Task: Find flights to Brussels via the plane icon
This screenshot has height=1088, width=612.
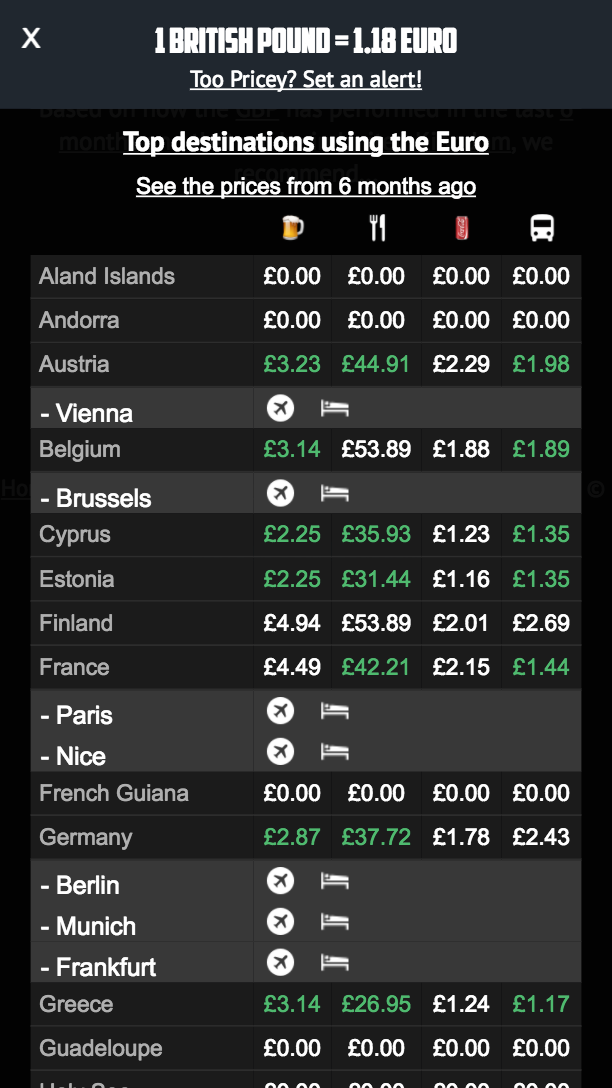Action: point(280,493)
